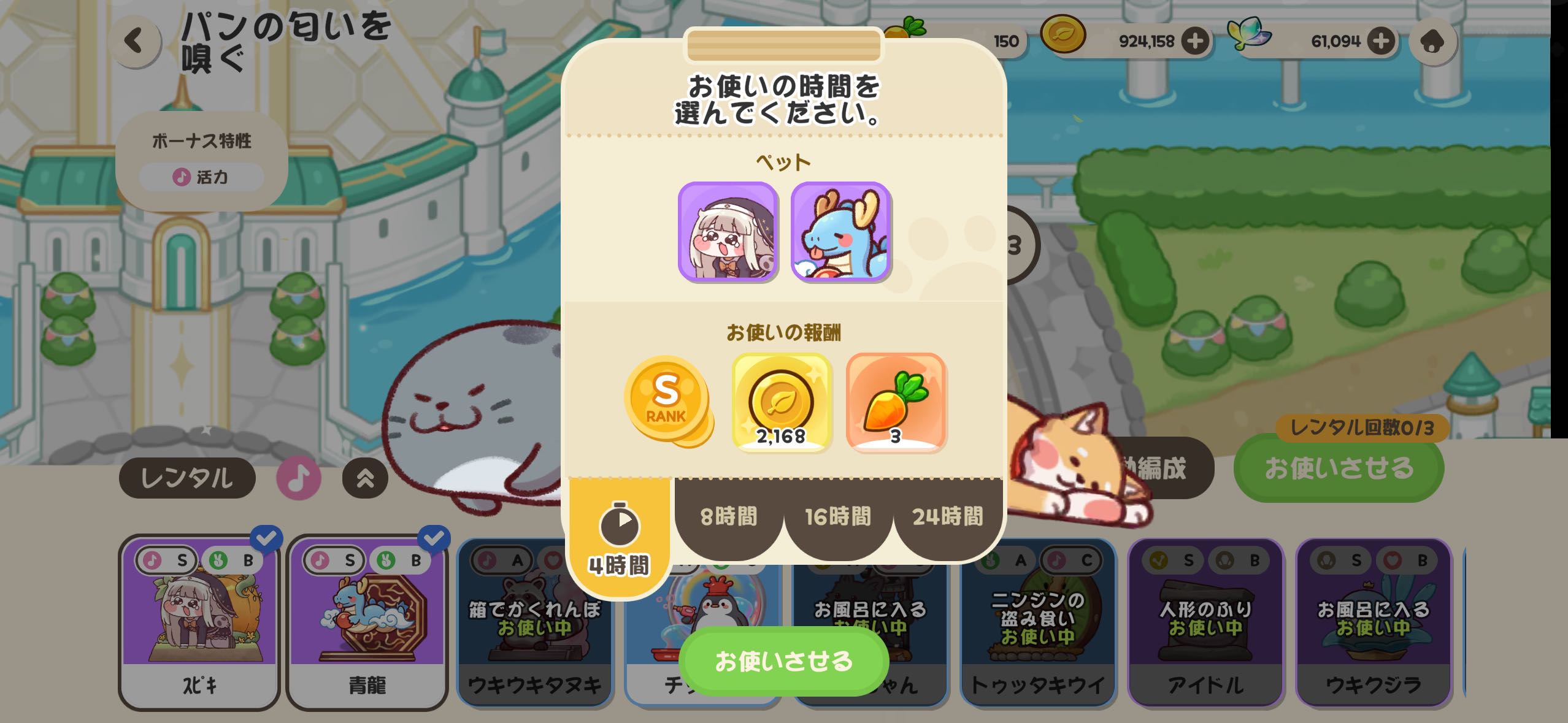Image resolution: width=1568 pixels, height=723 pixels.
Task: Go back with the top-left arrow
Action: (134, 41)
